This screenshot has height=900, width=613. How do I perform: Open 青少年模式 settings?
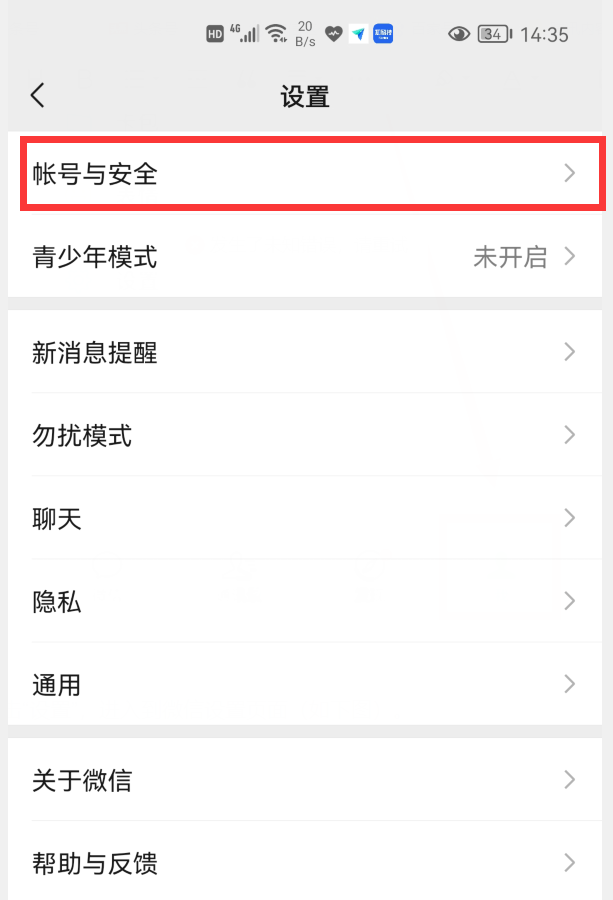pyautogui.click(x=306, y=257)
